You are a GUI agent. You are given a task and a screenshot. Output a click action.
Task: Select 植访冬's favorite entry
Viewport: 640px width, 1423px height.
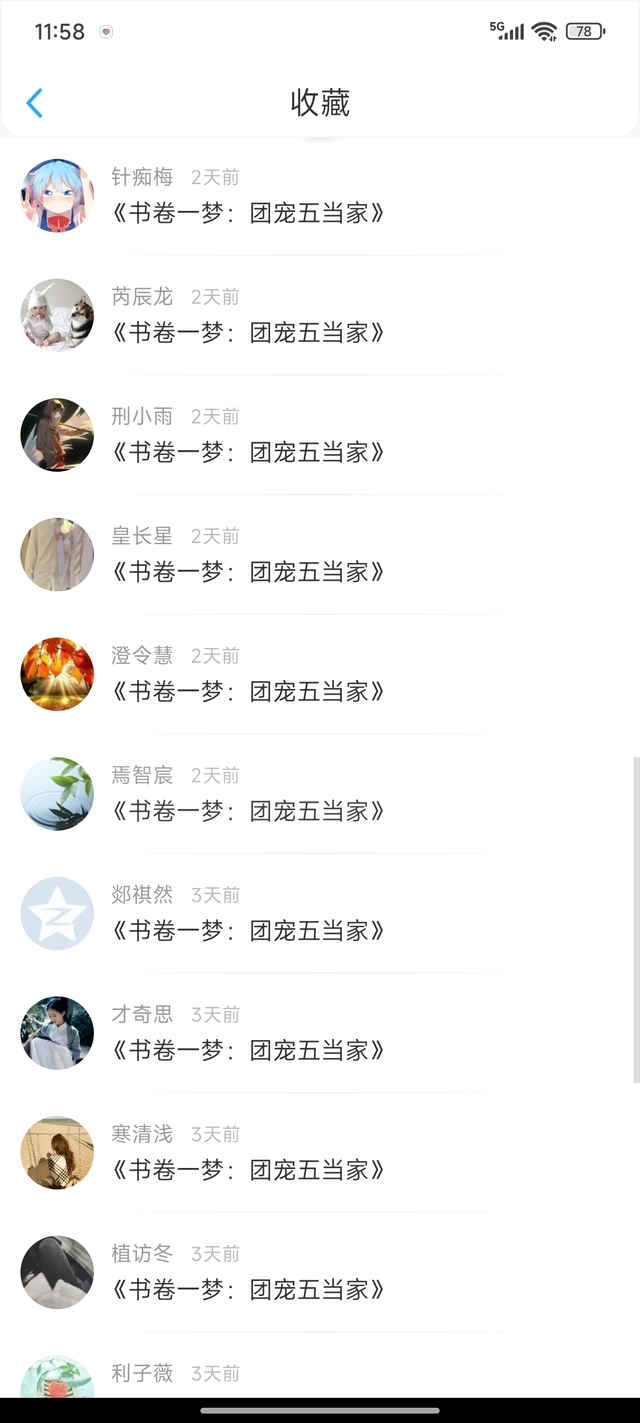[248, 1289]
